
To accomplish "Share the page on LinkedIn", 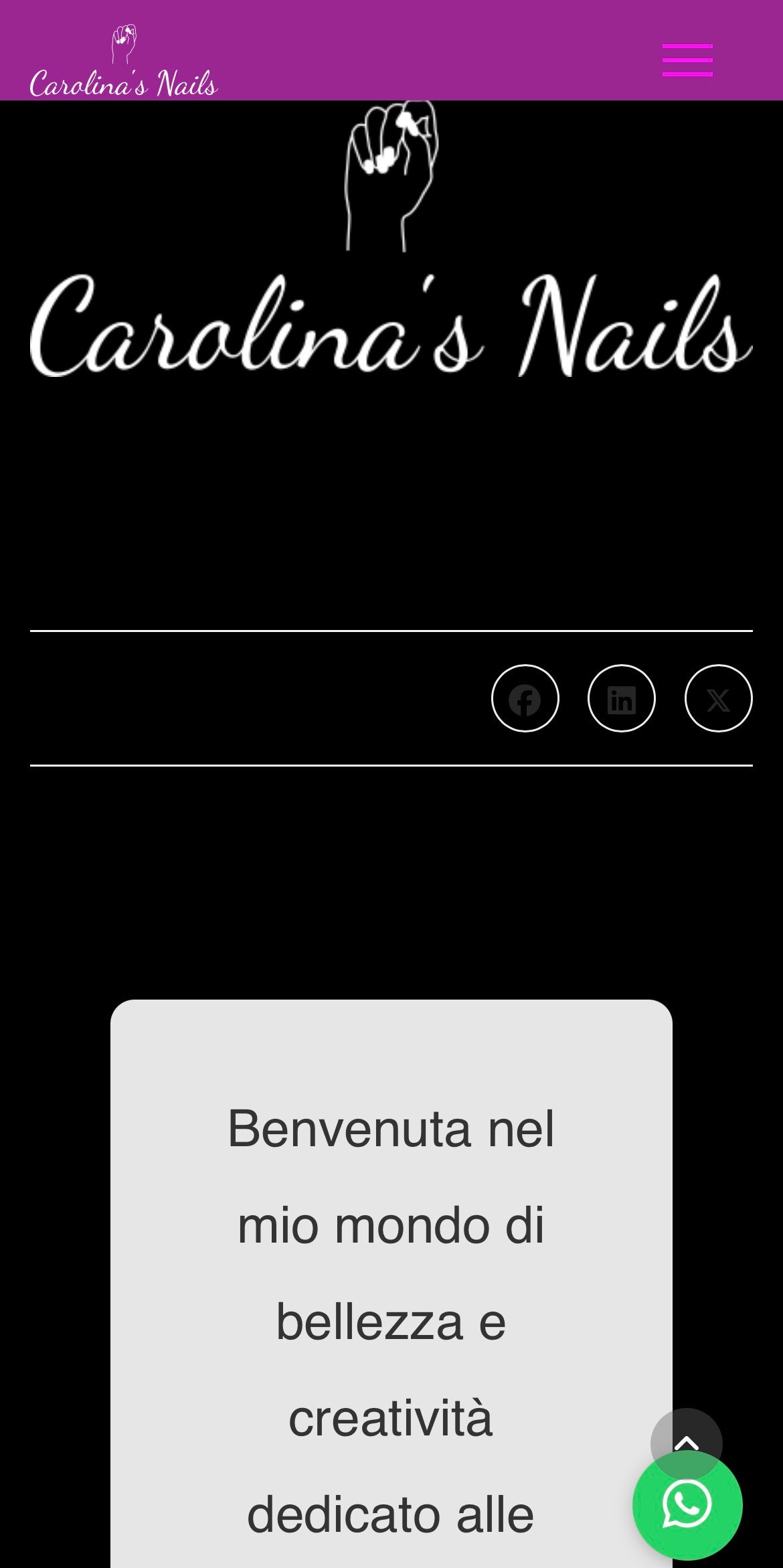I will point(621,698).
